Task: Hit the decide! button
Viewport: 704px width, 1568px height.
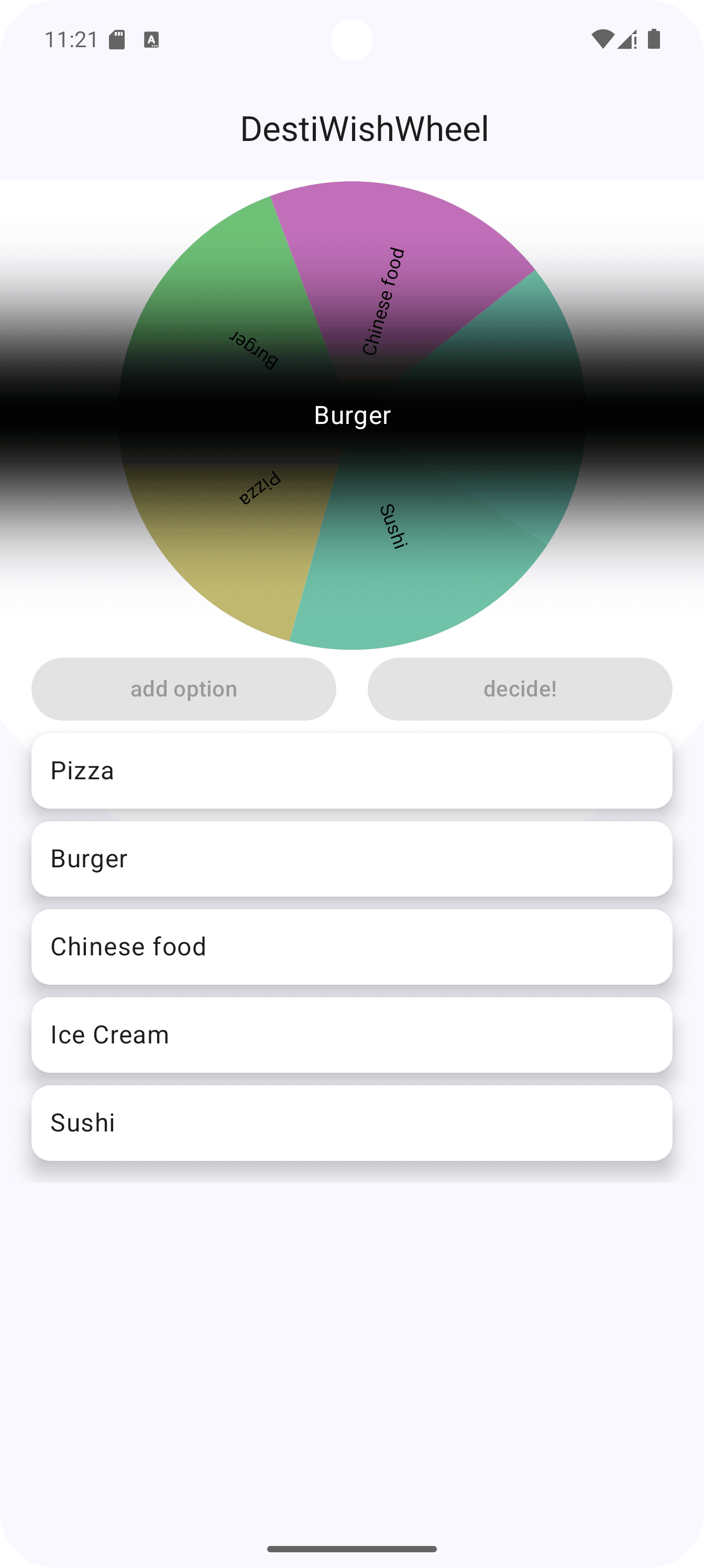Action: click(x=520, y=689)
